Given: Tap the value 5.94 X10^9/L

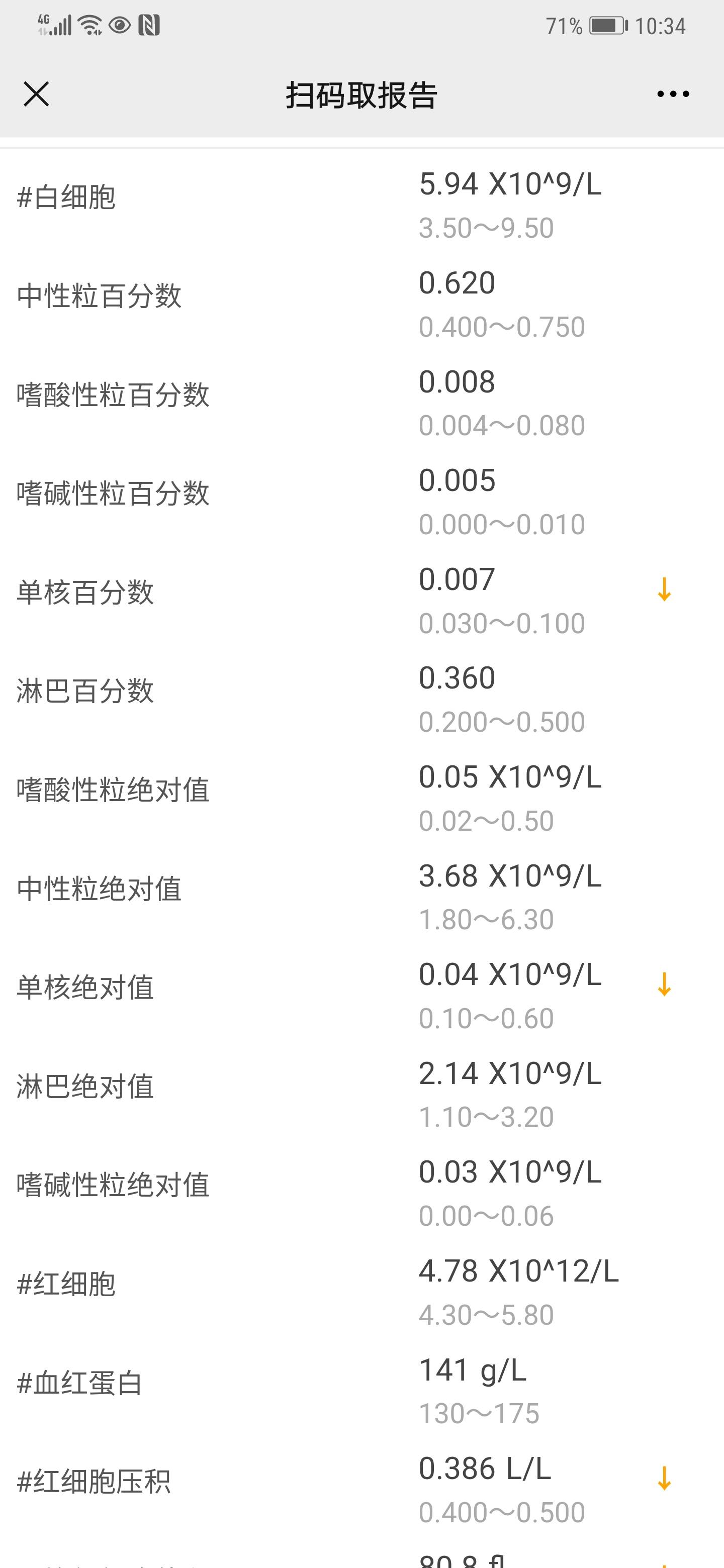Looking at the screenshot, I should point(511,184).
